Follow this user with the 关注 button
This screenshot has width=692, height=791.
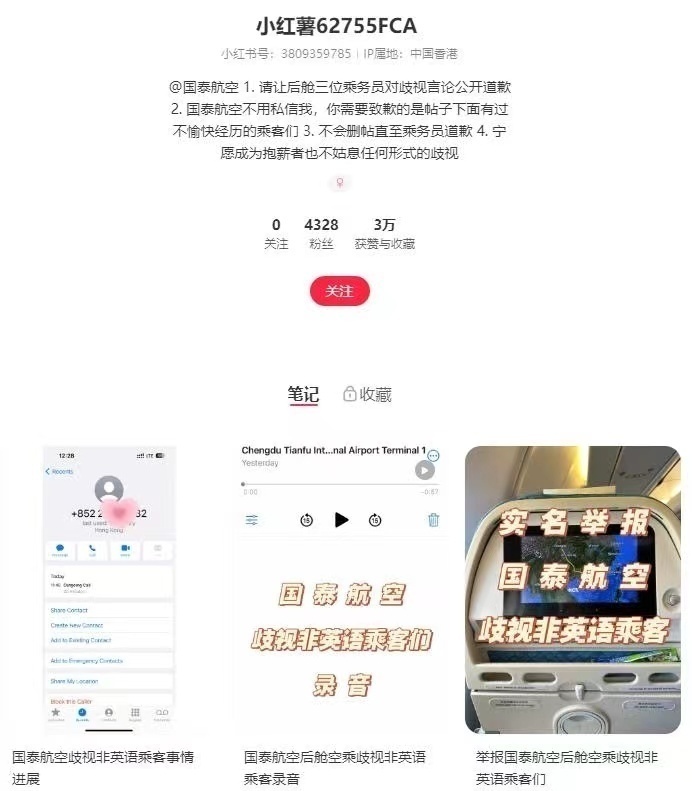[339, 291]
